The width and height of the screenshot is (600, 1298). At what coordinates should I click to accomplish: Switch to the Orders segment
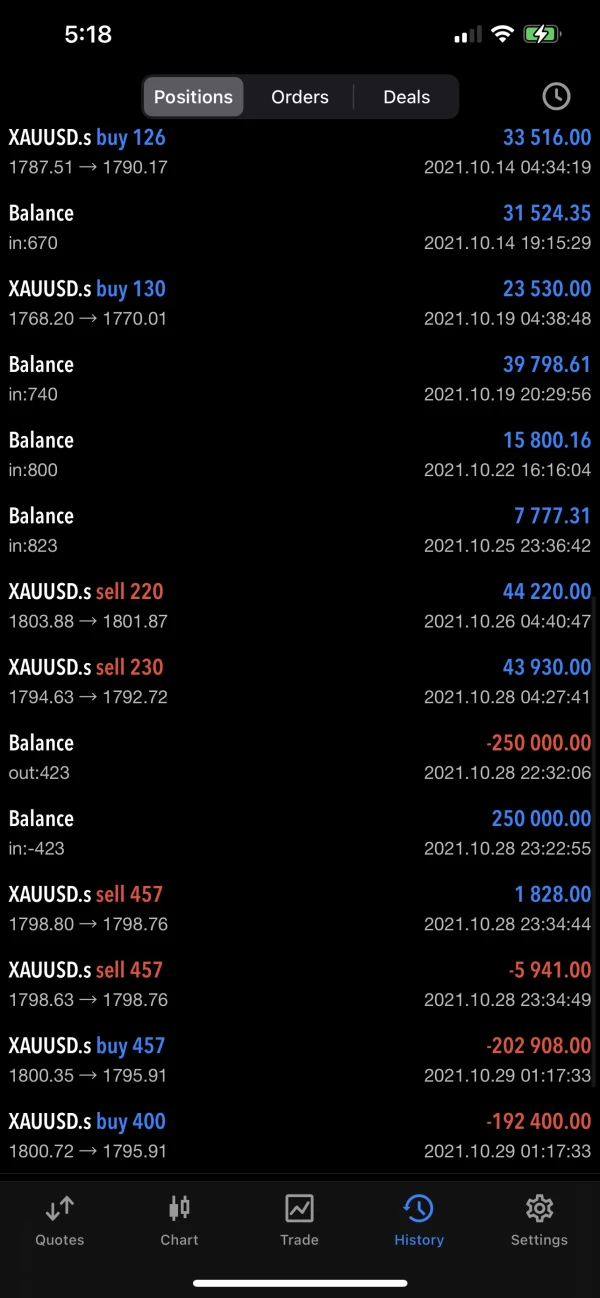[x=300, y=97]
